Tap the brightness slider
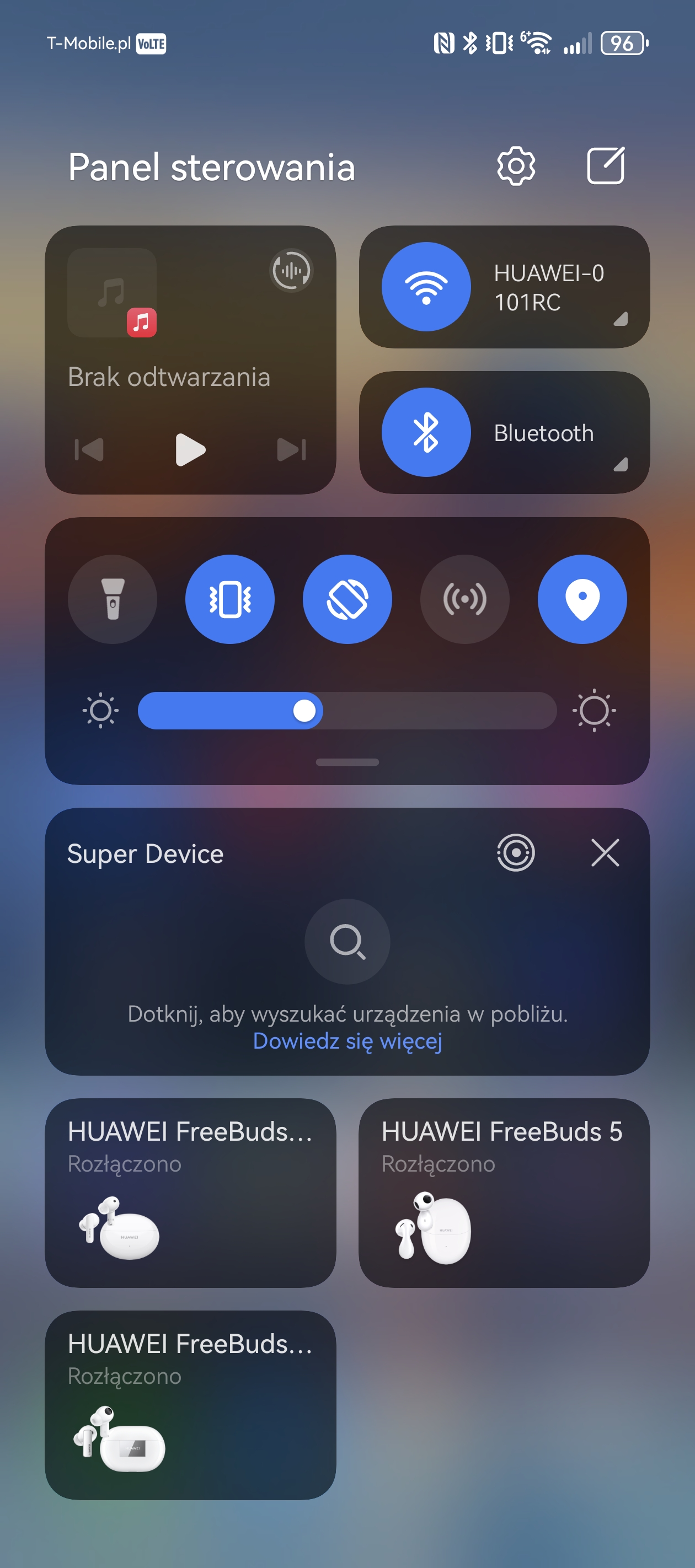 347,710
